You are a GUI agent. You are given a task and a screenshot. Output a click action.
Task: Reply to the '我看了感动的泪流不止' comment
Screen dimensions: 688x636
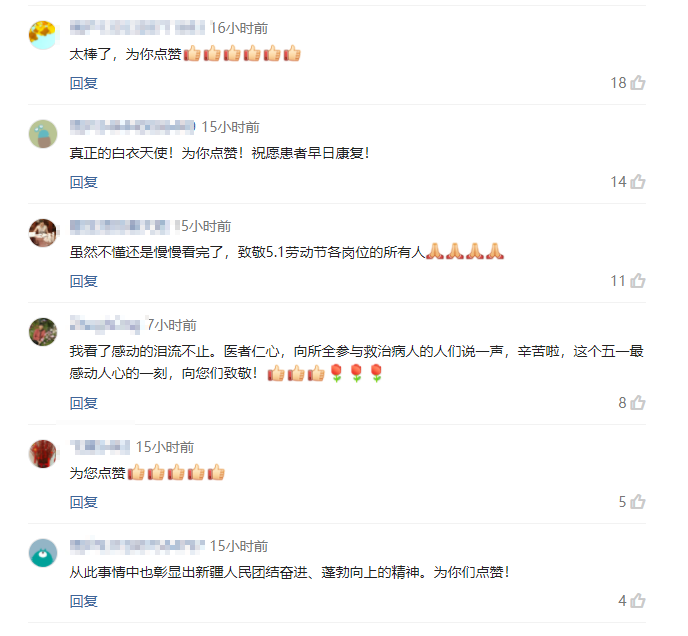click(x=83, y=403)
